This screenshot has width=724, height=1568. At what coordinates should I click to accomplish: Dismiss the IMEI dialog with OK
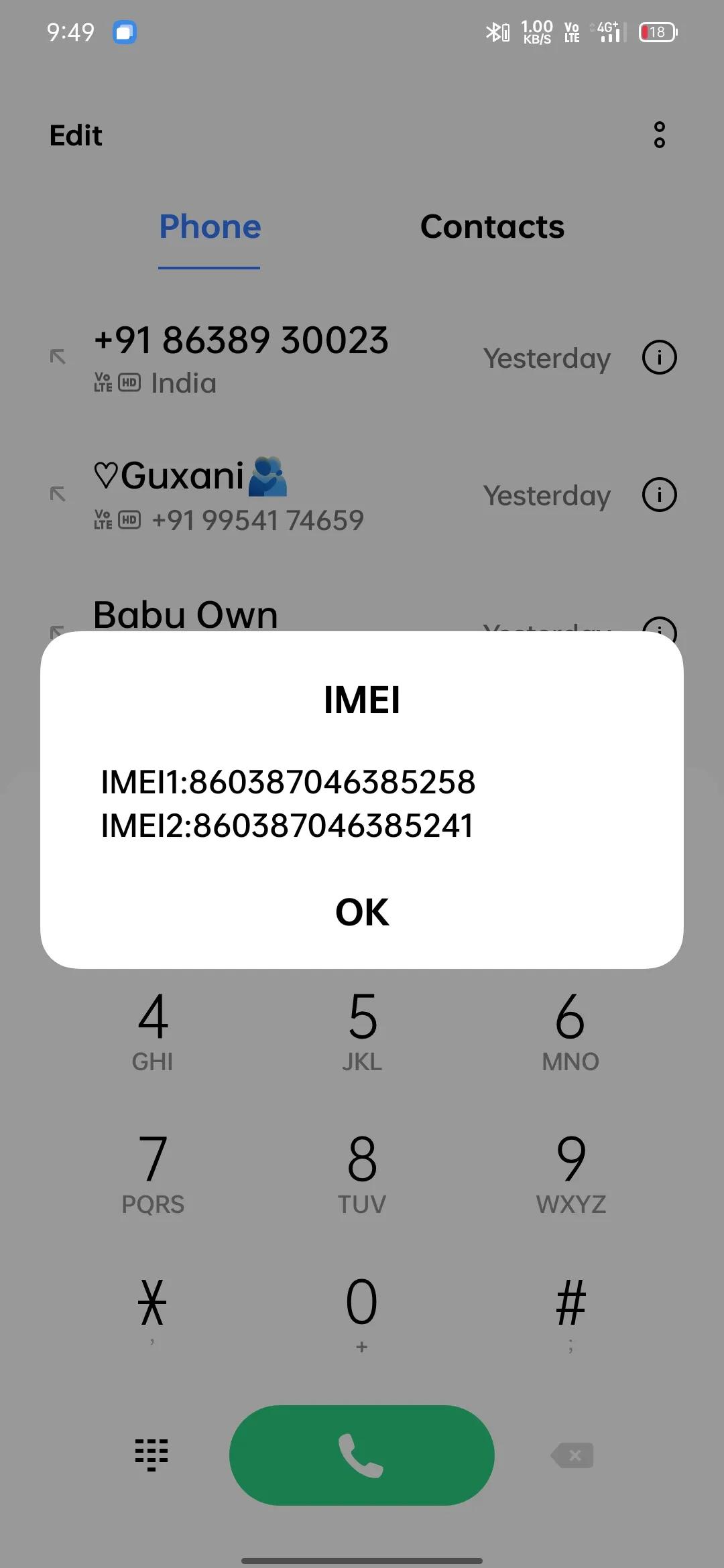pos(362,912)
